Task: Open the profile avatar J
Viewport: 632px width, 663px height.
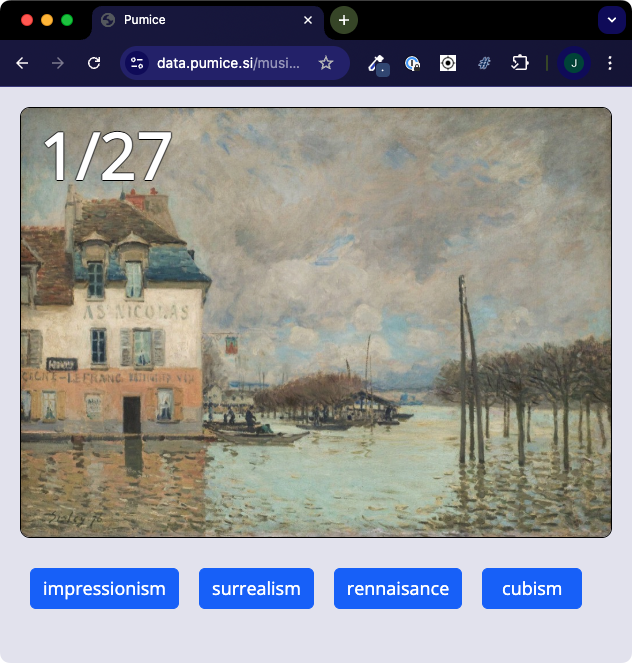Action: [574, 63]
